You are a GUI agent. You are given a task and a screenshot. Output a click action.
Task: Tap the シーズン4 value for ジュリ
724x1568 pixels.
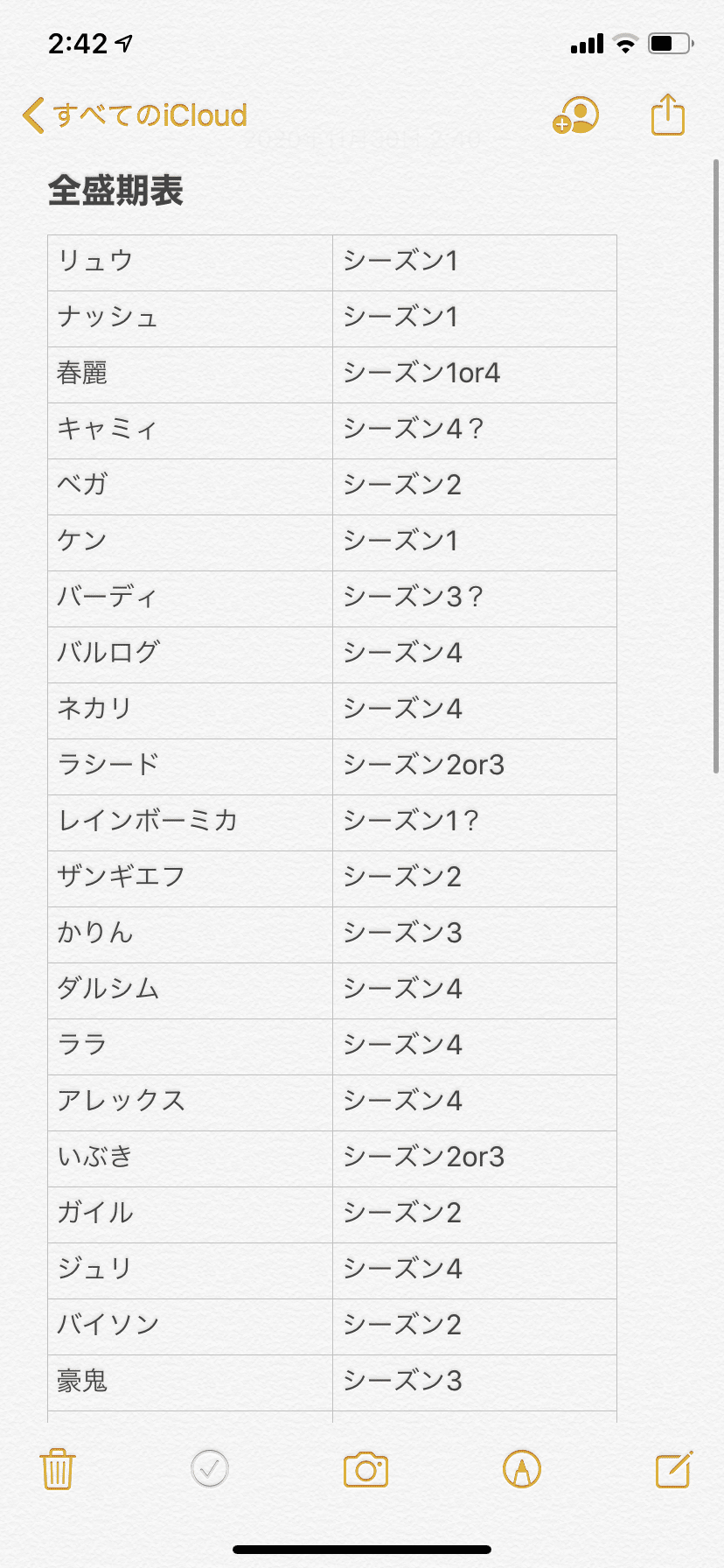tap(474, 1270)
